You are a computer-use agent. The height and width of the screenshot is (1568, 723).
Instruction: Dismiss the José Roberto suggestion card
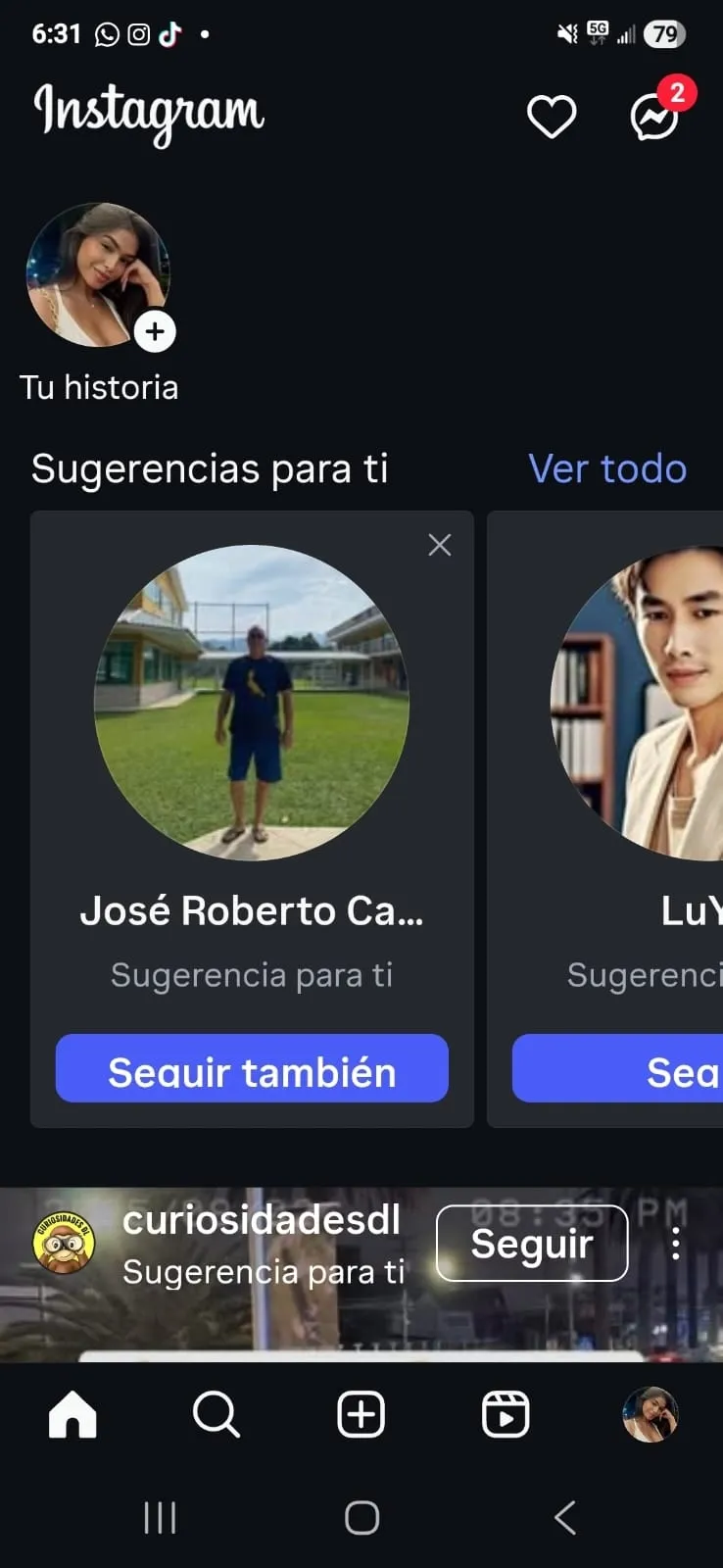click(440, 545)
